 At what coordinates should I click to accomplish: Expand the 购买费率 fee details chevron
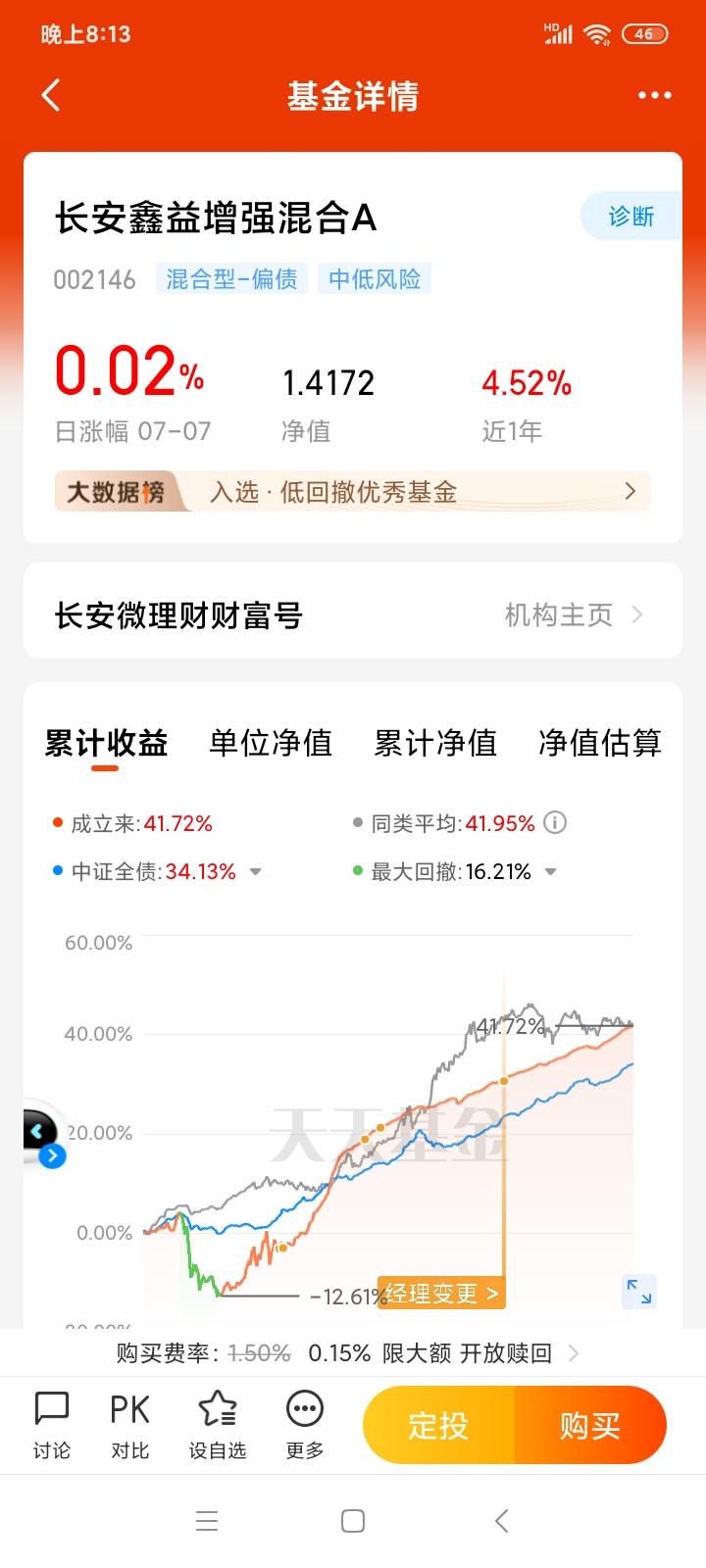tap(574, 1352)
